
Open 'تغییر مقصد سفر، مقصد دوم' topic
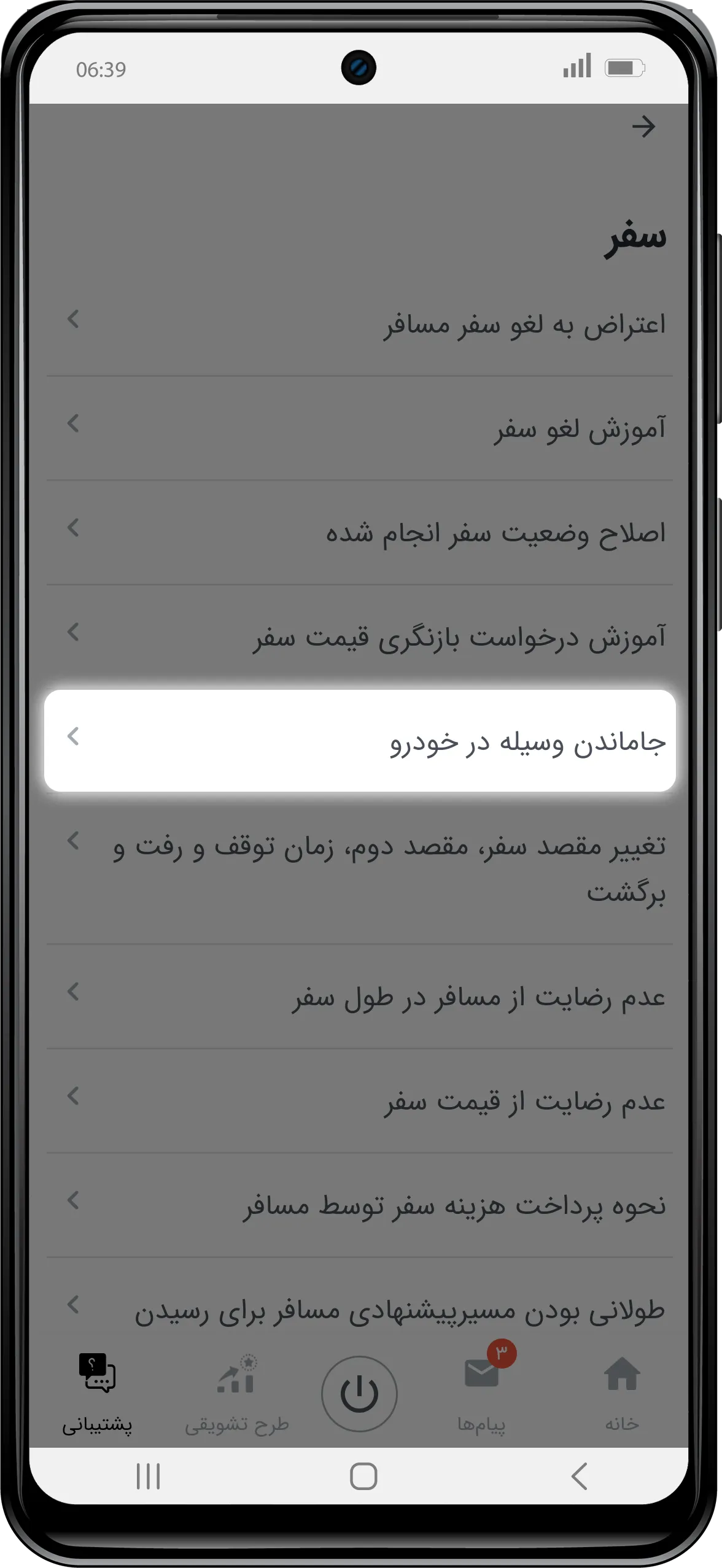(360, 868)
